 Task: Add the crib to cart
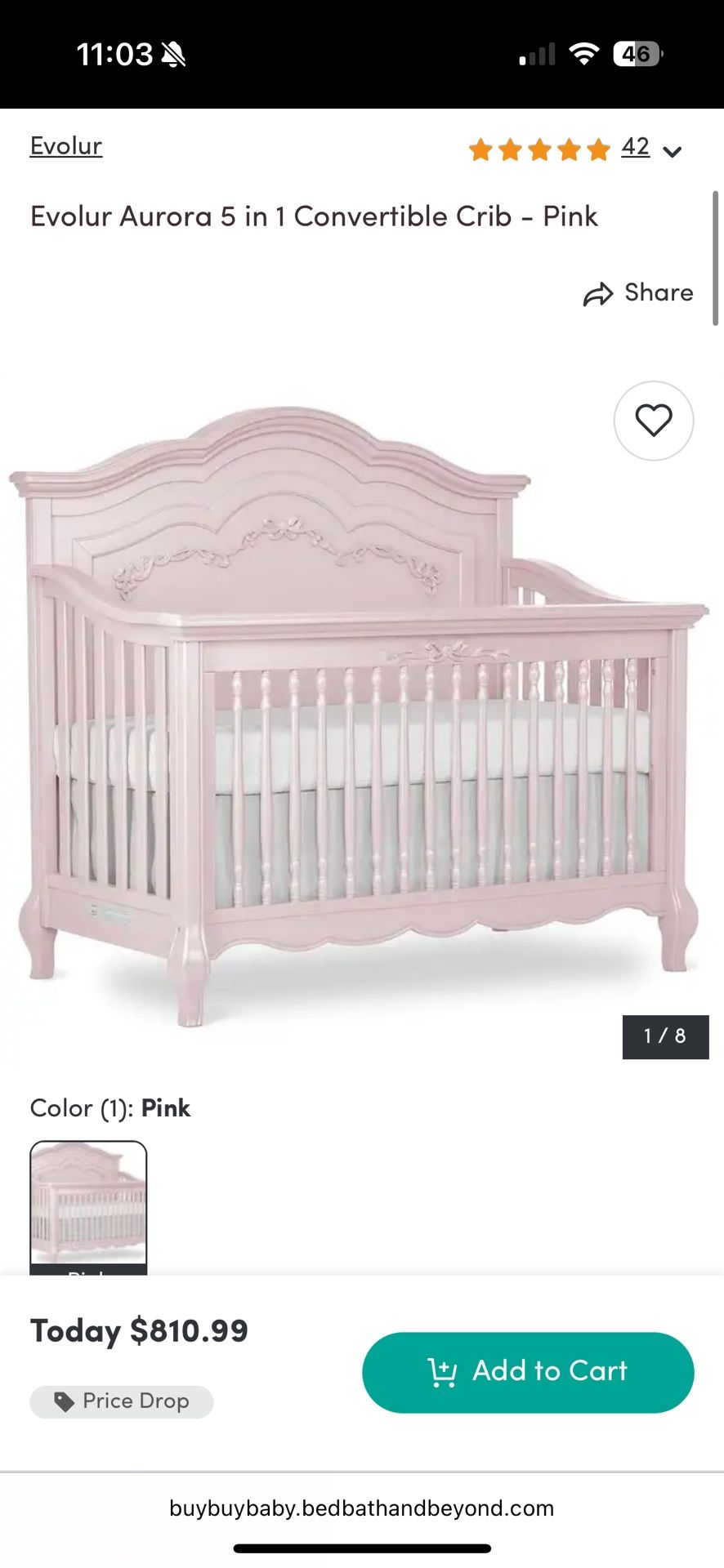[x=528, y=1372]
